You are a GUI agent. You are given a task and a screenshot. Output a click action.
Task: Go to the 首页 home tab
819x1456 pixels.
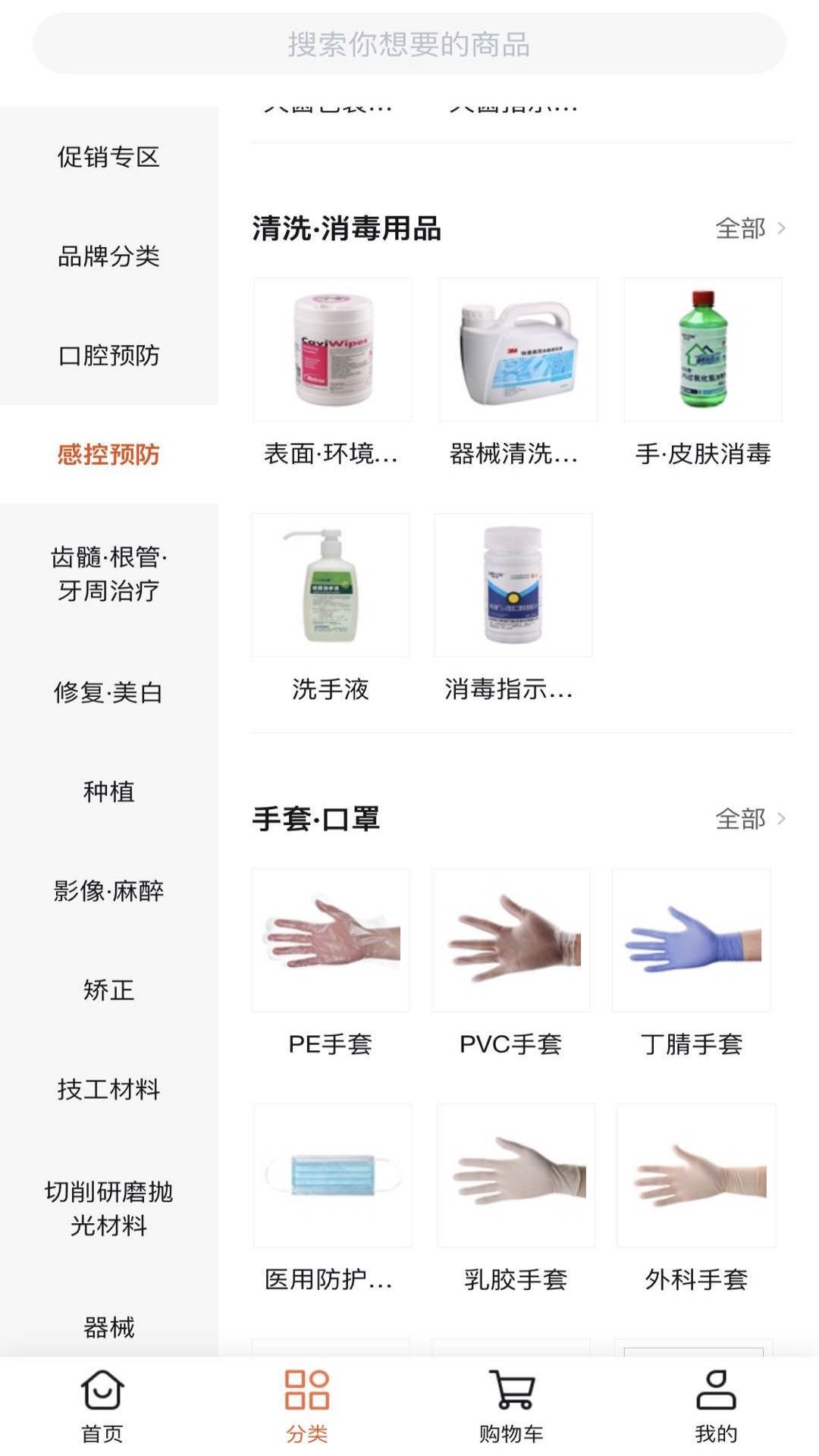pos(102,1407)
